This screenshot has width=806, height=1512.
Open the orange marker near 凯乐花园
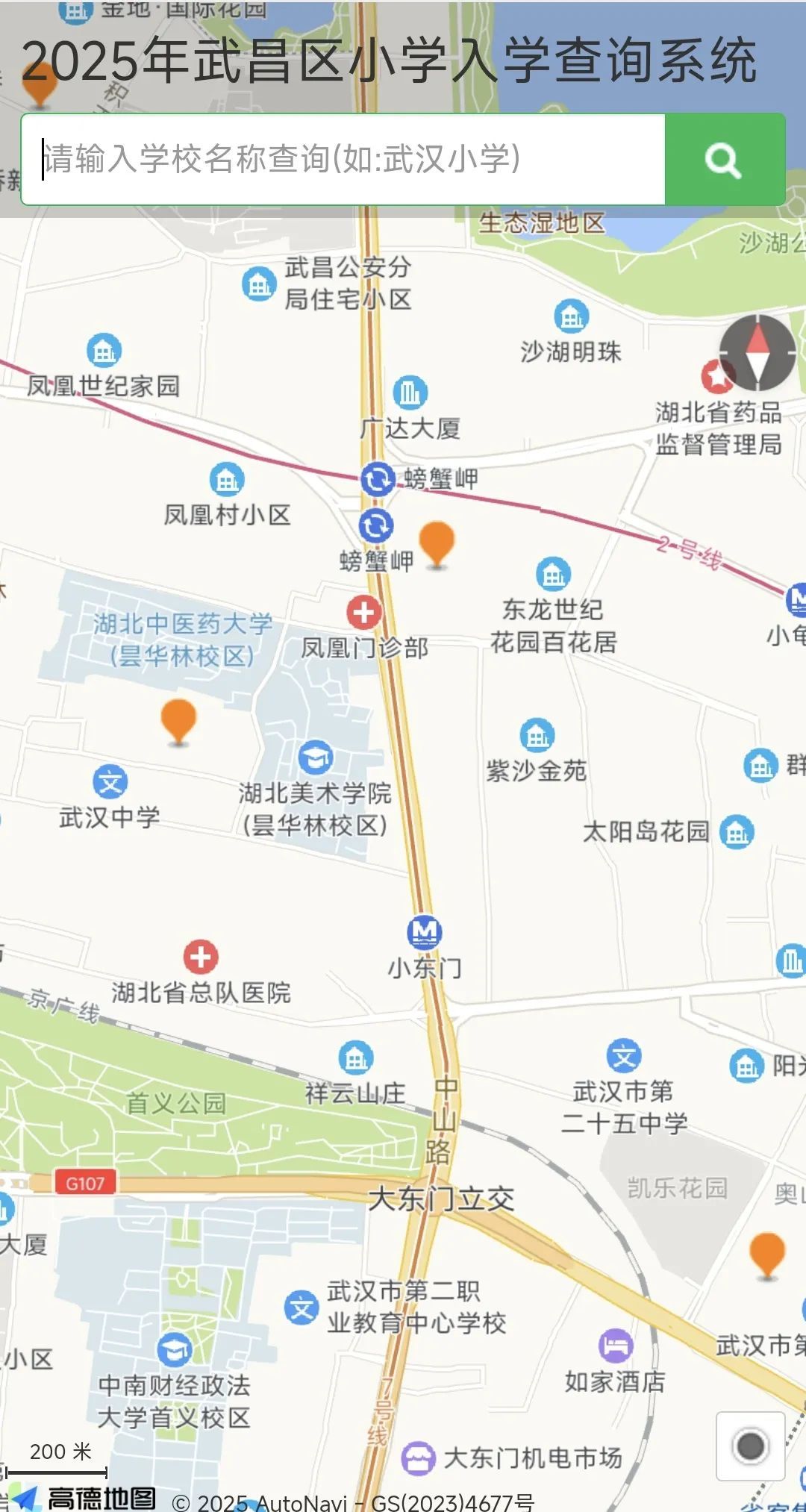pos(766,1253)
